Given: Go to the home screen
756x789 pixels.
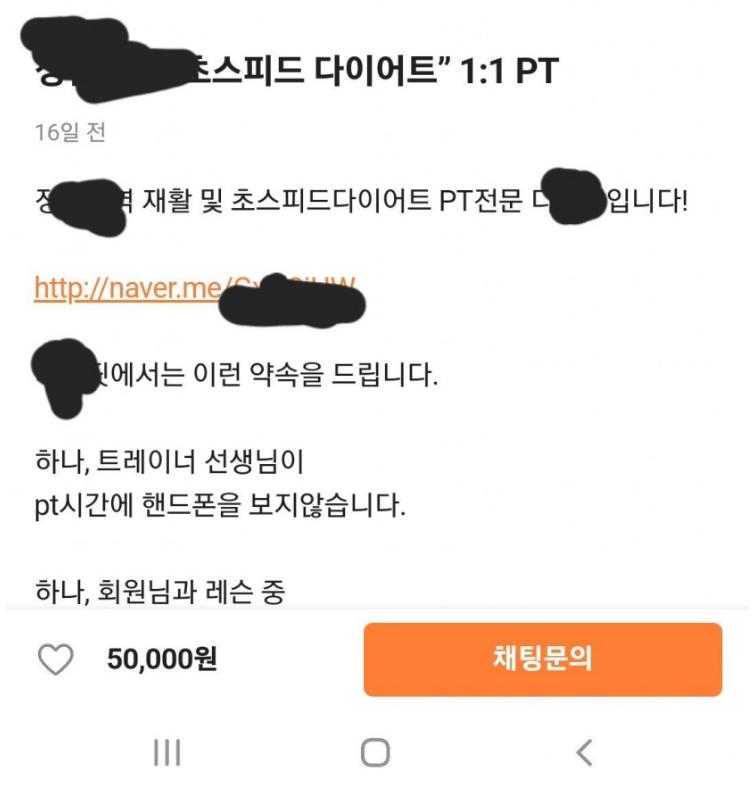Looking at the screenshot, I should 375,752.
